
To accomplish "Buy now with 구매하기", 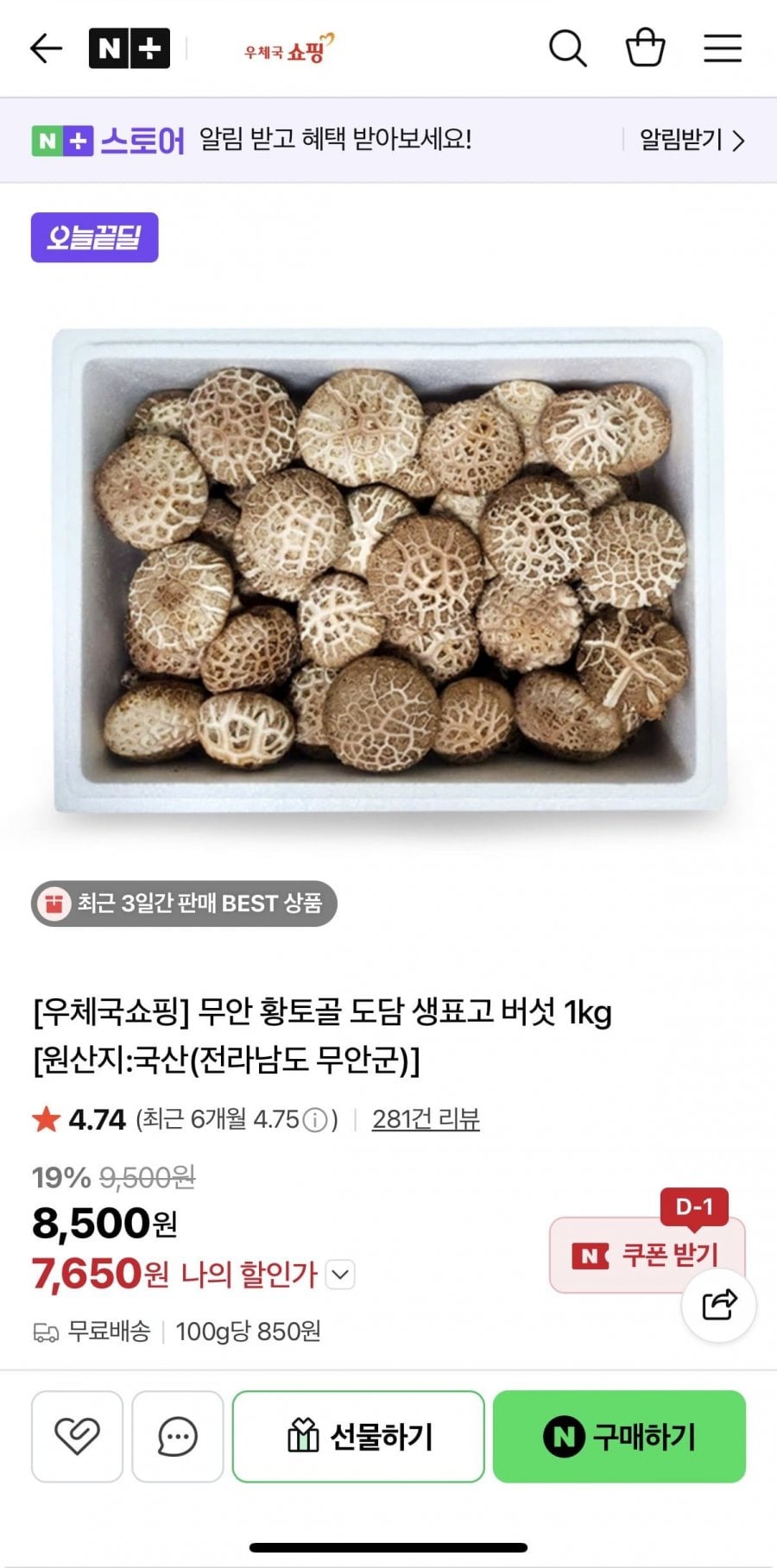I will point(619,1437).
